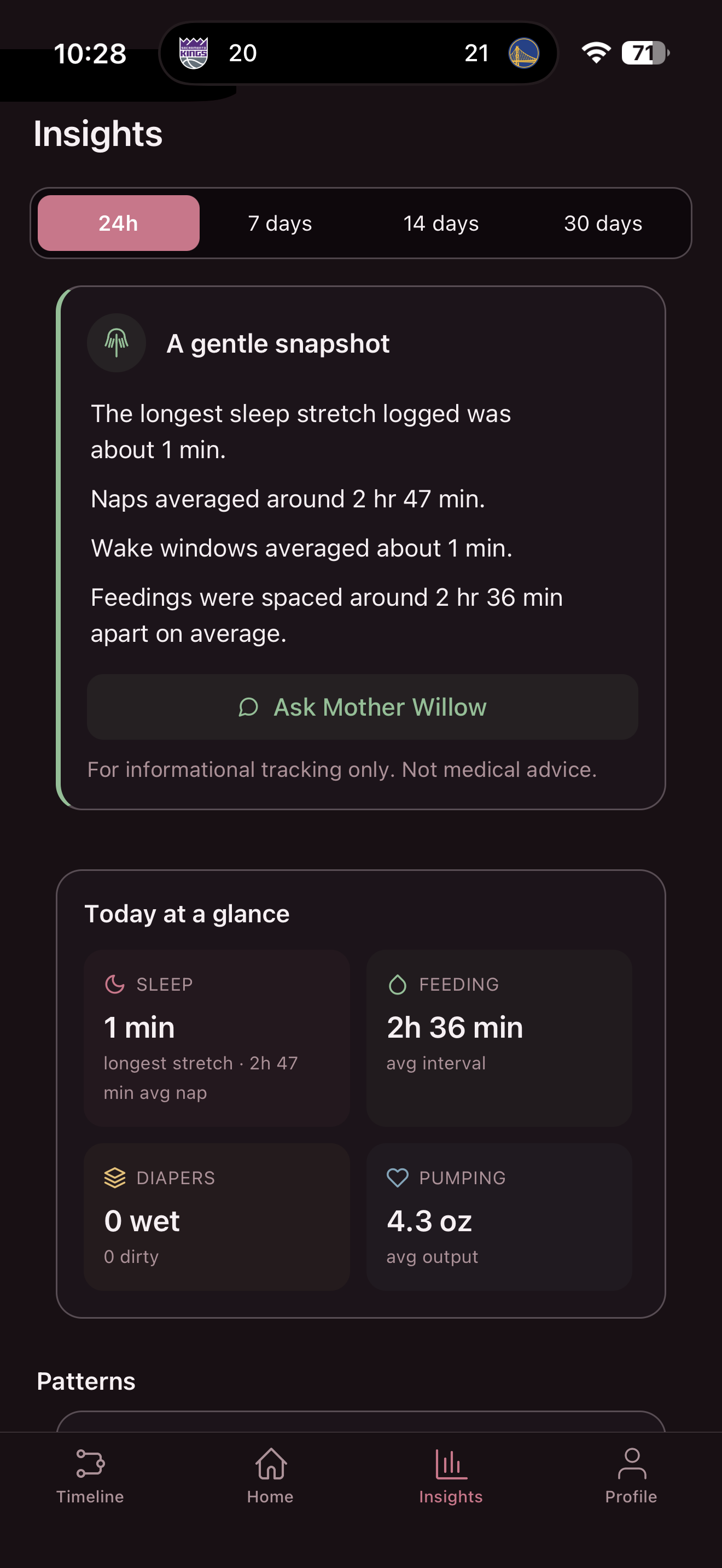Tap the chat bubble icon beside Ask Mother Willow

(248, 707)
